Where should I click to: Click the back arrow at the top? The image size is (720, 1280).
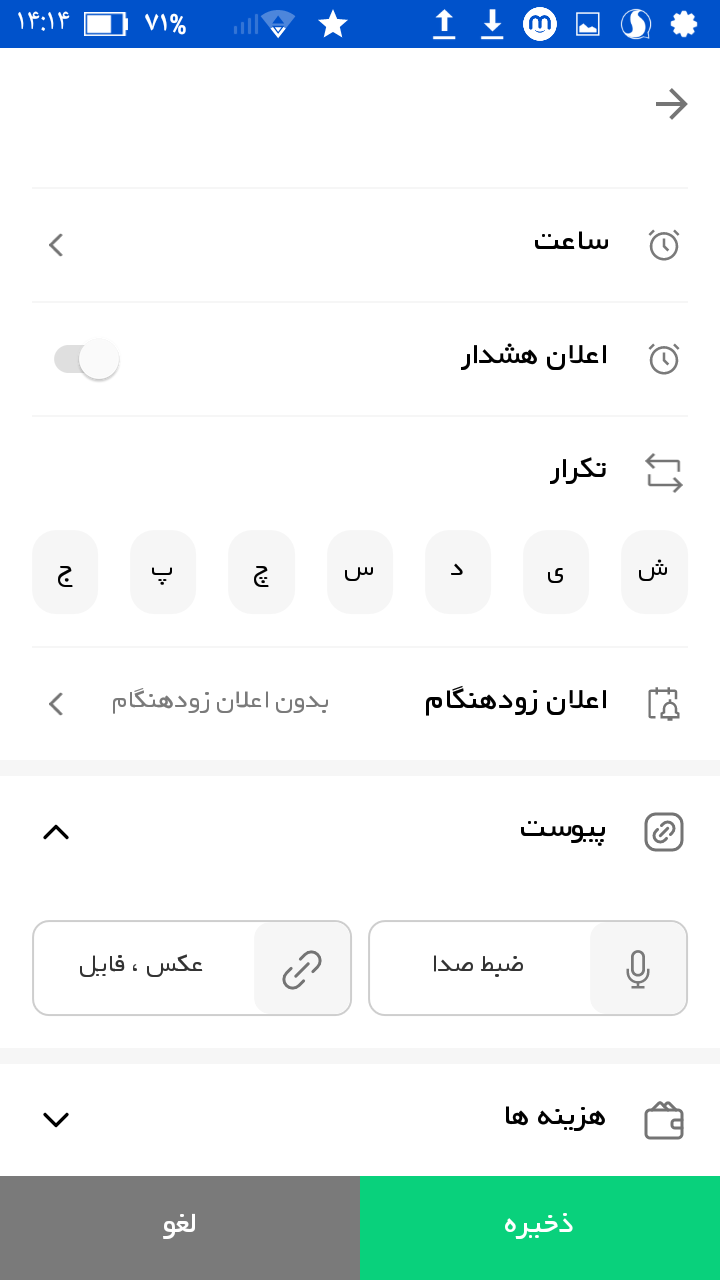672,103
